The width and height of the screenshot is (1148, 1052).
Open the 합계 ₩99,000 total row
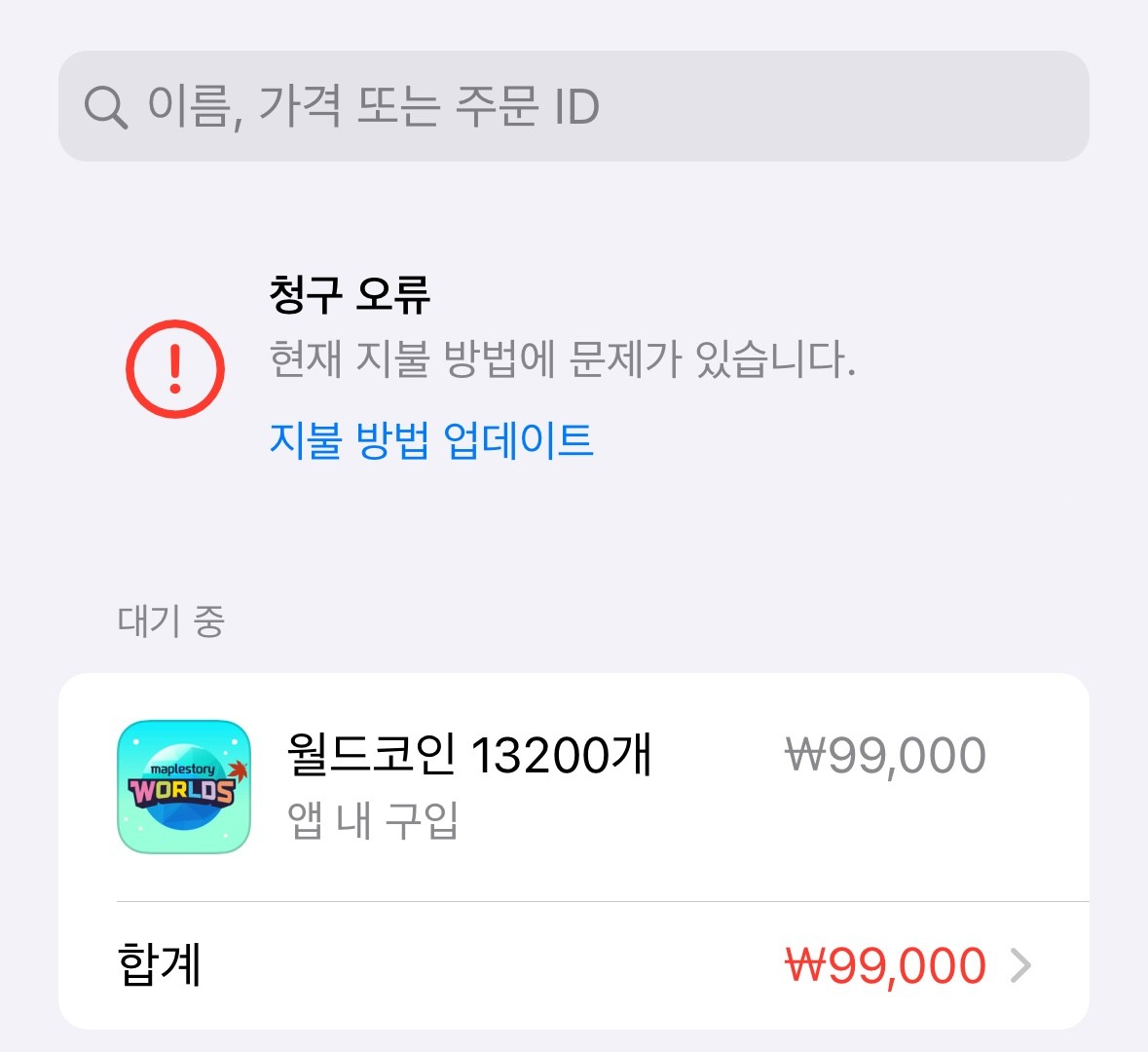pyautogui.click(x=573, y=965)
